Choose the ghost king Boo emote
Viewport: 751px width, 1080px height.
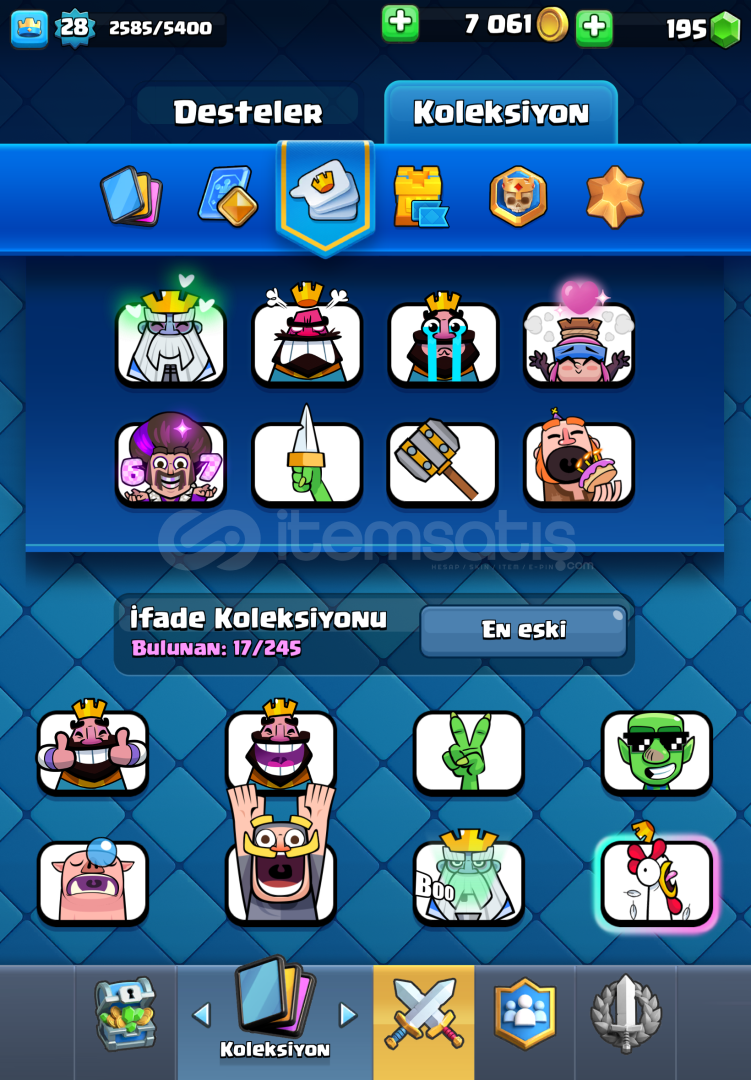click(469, 882)
